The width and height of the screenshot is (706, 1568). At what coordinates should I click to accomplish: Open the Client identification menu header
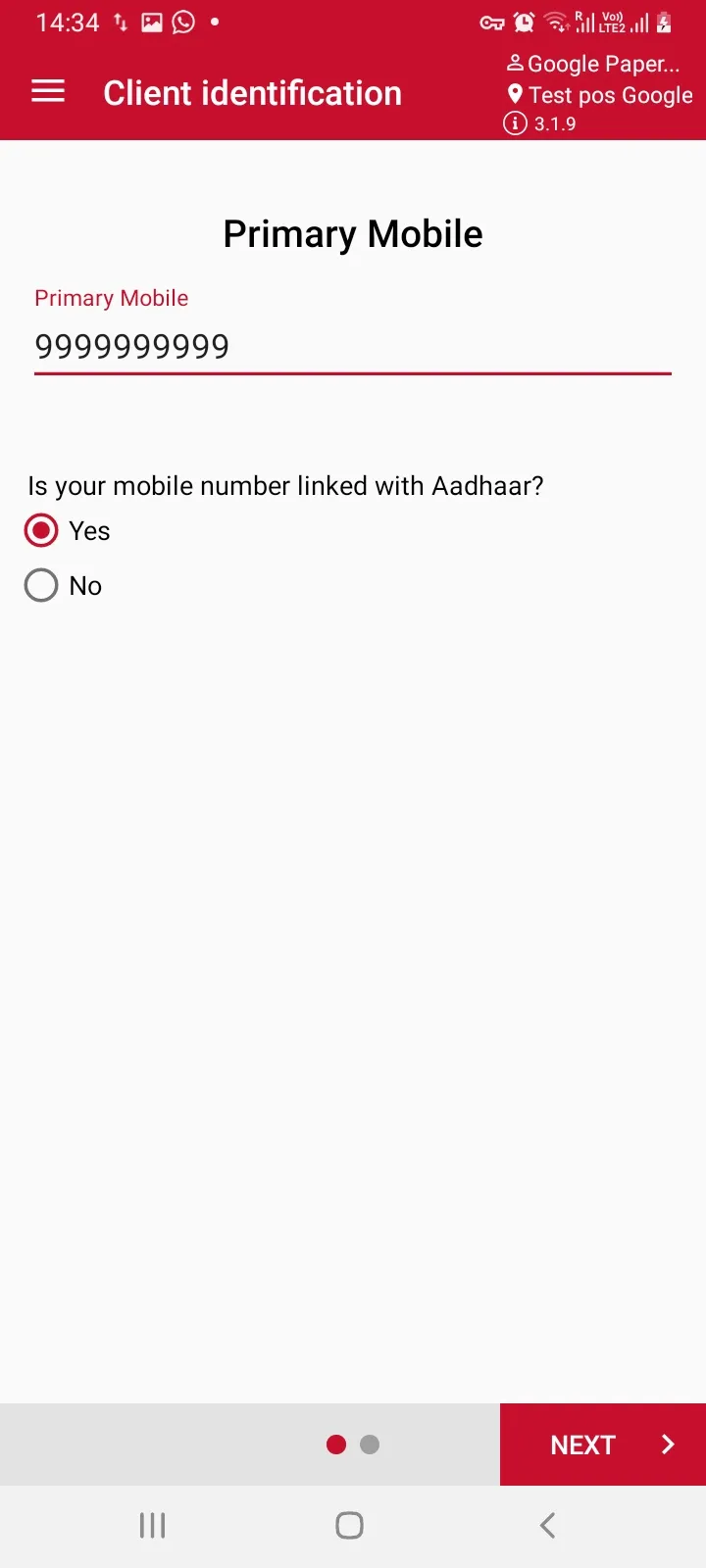click(252, 92)
